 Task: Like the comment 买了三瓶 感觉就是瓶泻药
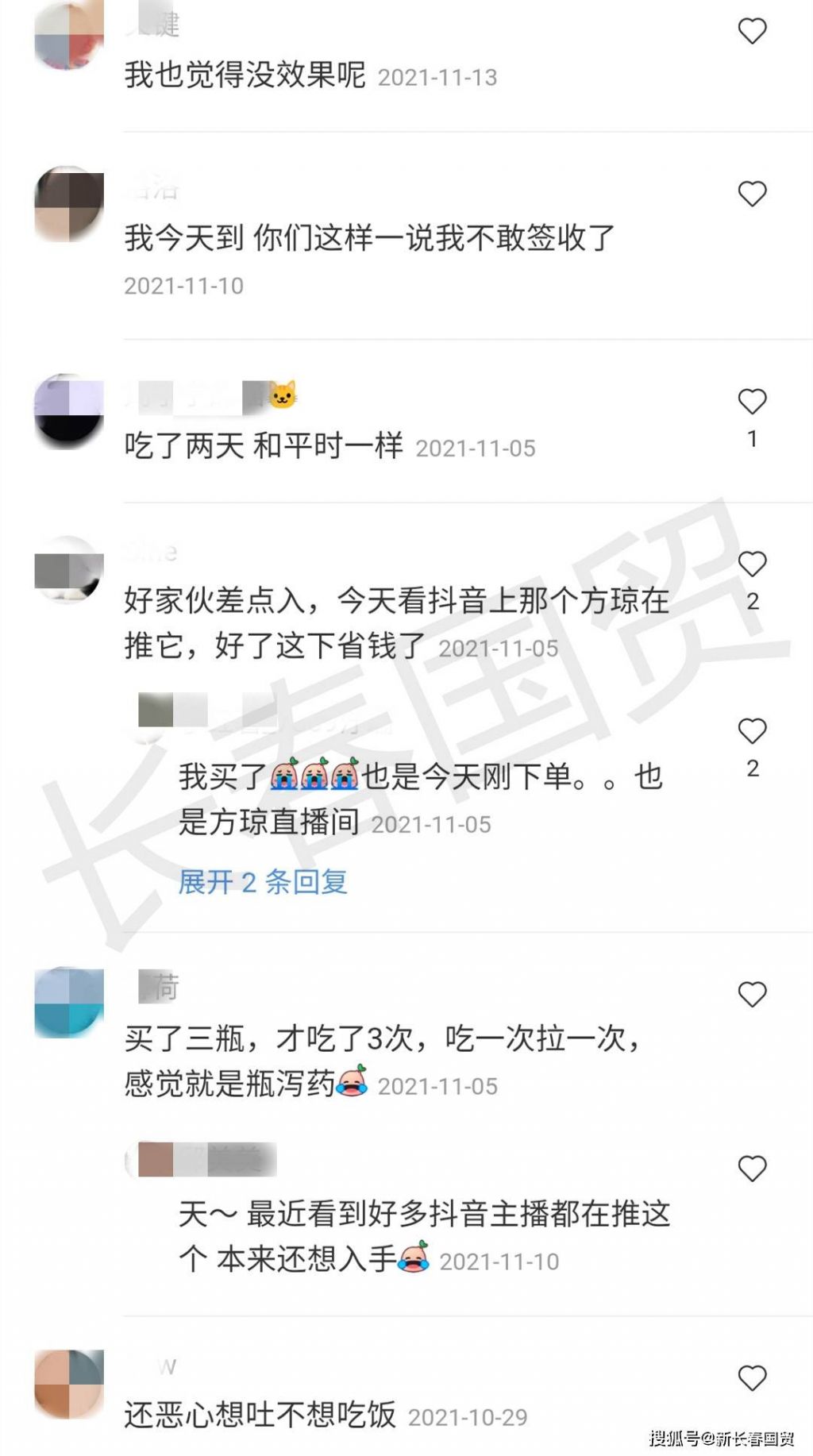[x=752, y=995]
